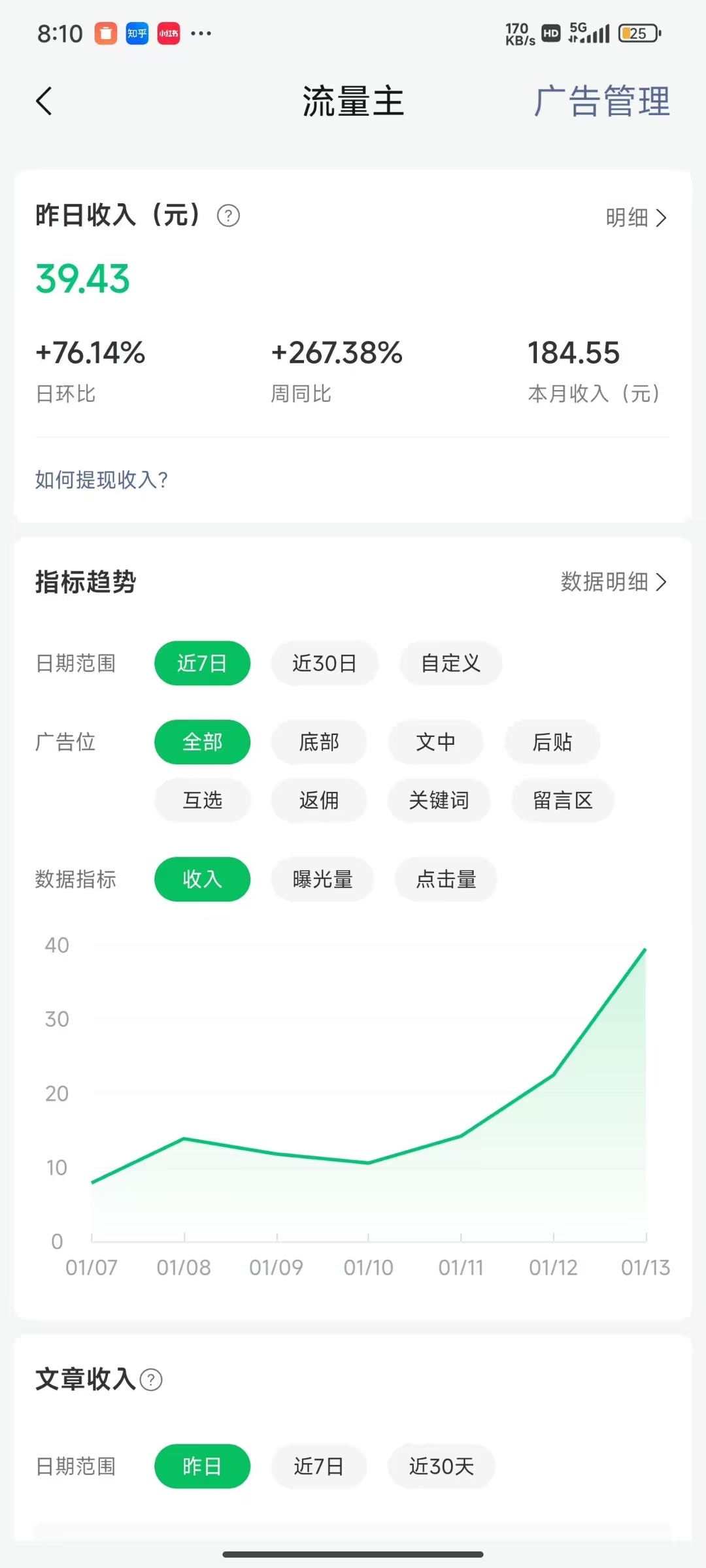The height and width of the screenshot is (1568, 706).
Task: Open the help tooltip beside 昨日收入
Action: [x=226, y=216]
